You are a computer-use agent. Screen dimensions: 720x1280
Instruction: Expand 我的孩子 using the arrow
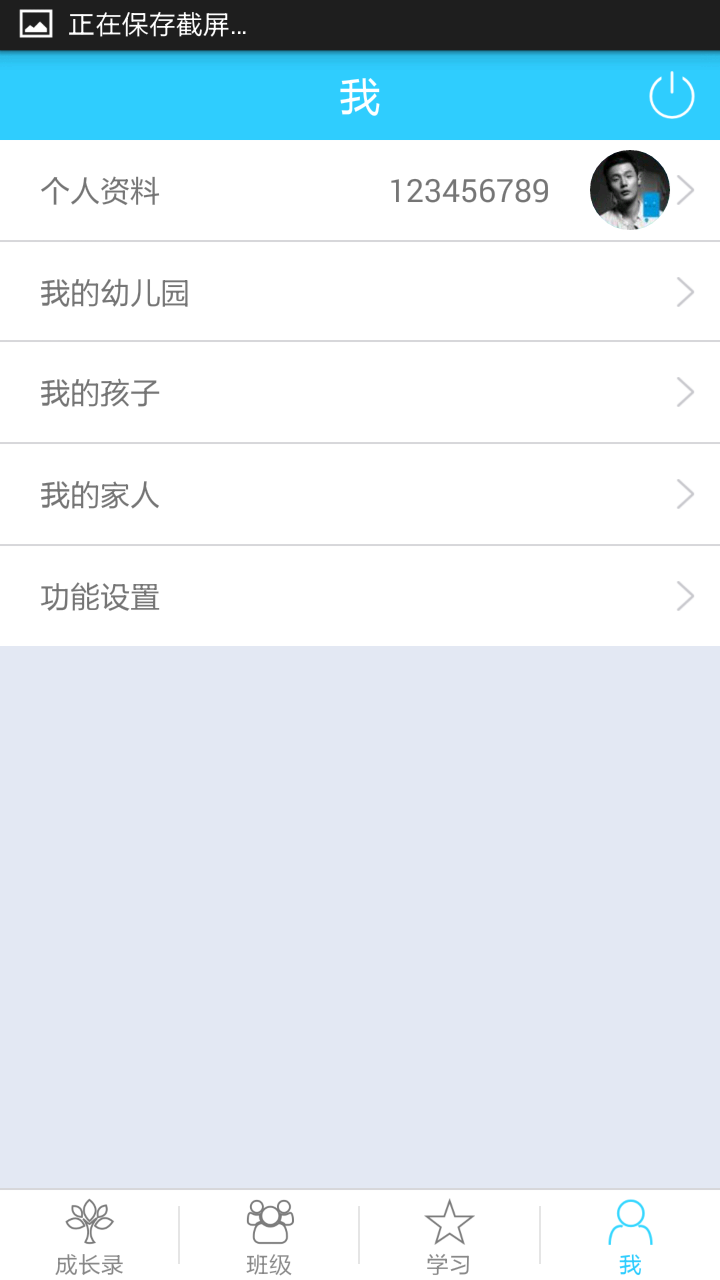point(685,392)
